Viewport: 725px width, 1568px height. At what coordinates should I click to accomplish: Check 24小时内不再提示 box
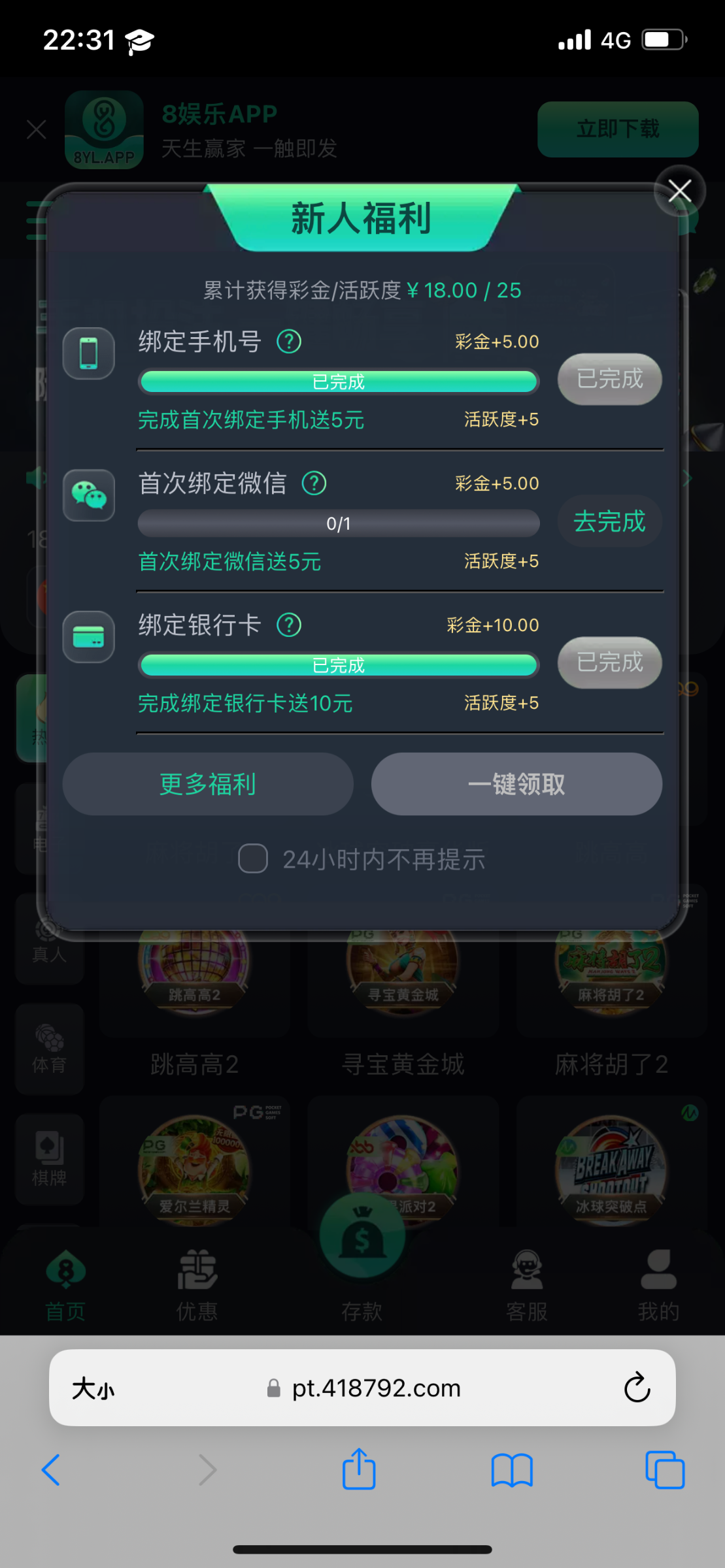253,858
